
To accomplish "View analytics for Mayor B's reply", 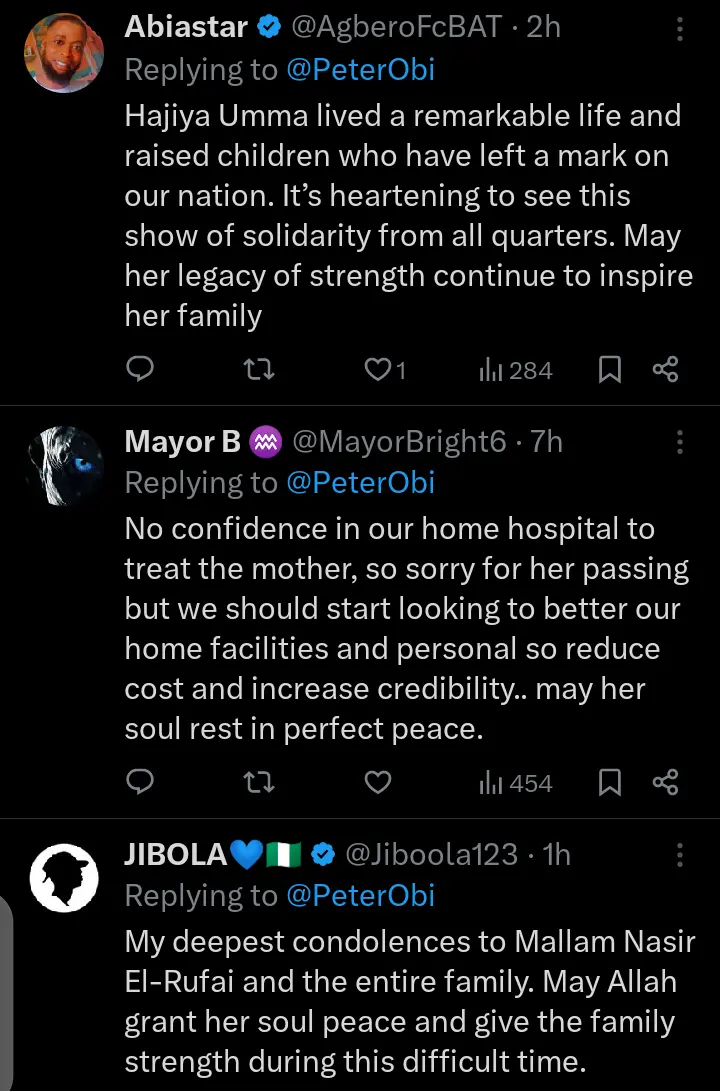I will point(516,782).
